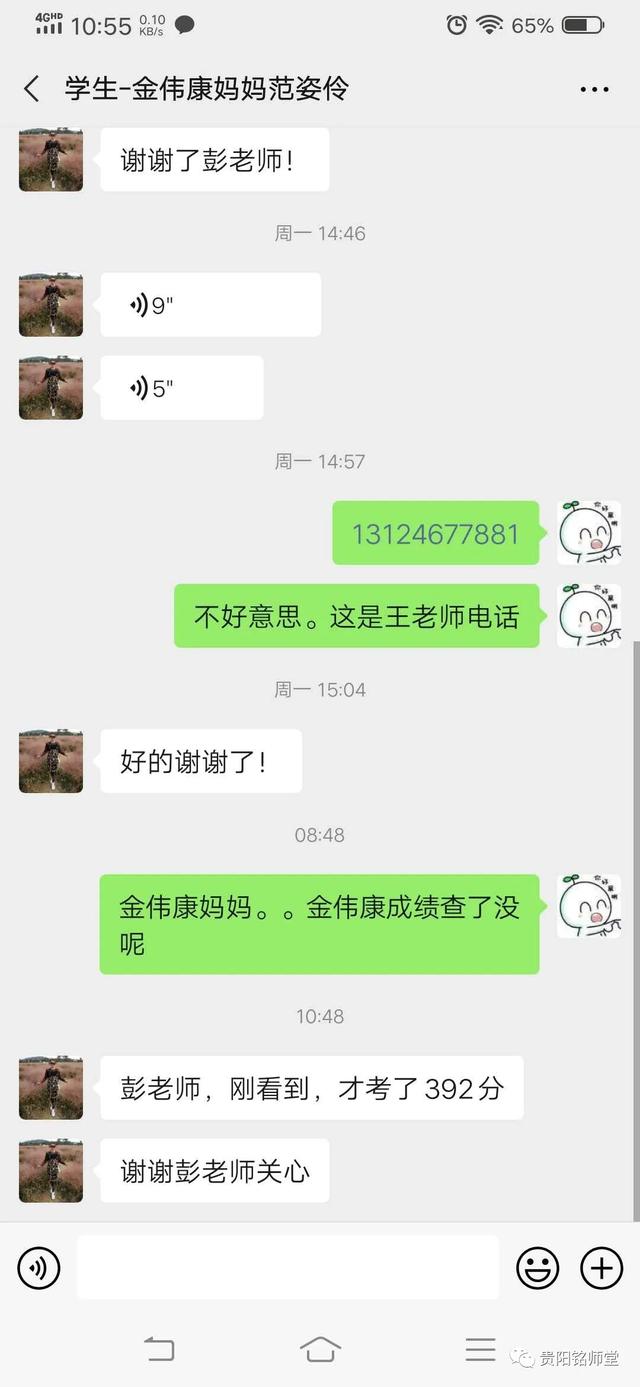Open my avatar beside 不好意思。这是王老师电话
The width and height of the screenshot is (640, 1387).
(589, 616)
